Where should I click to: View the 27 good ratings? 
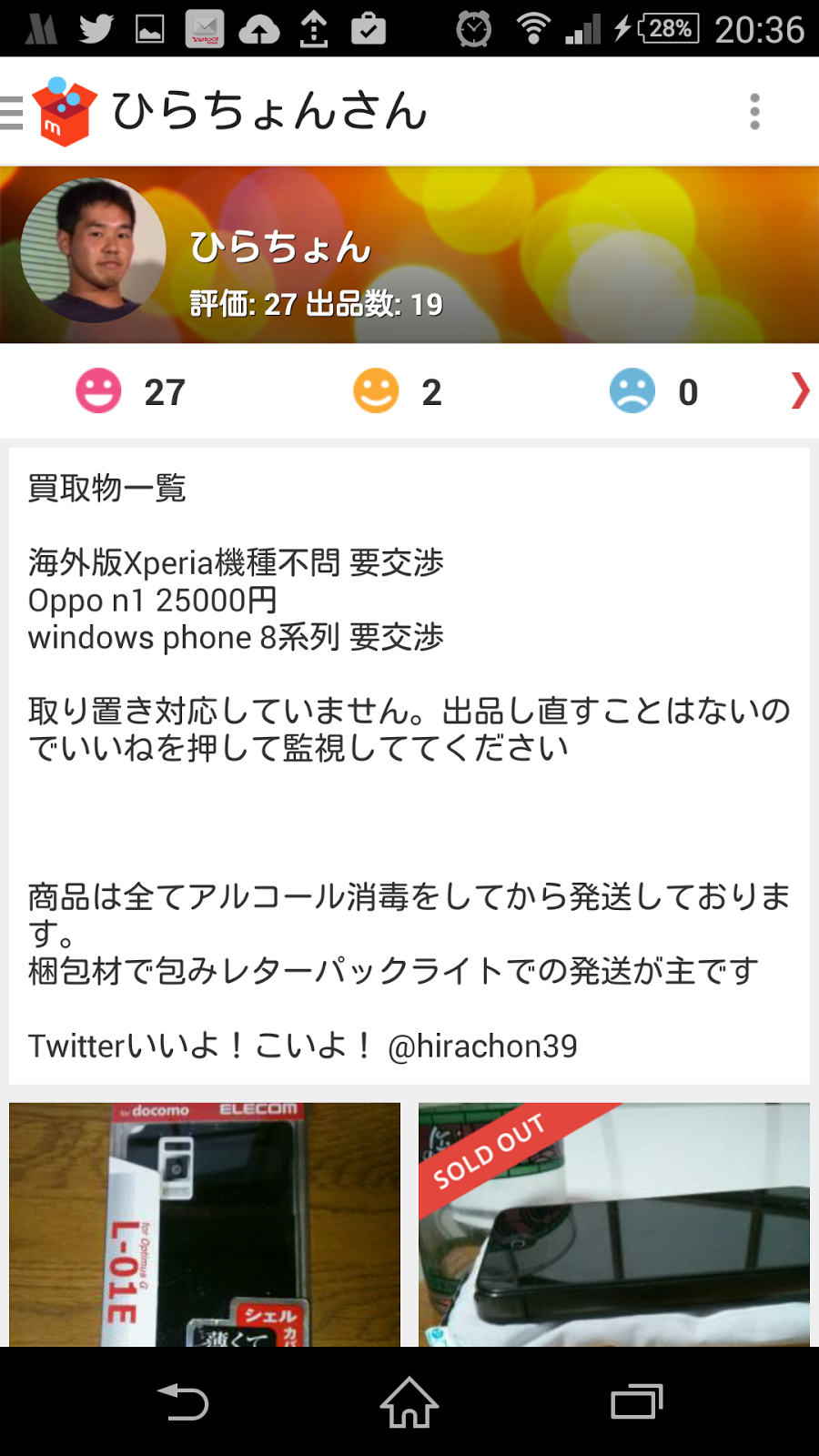tap(132, 391)
